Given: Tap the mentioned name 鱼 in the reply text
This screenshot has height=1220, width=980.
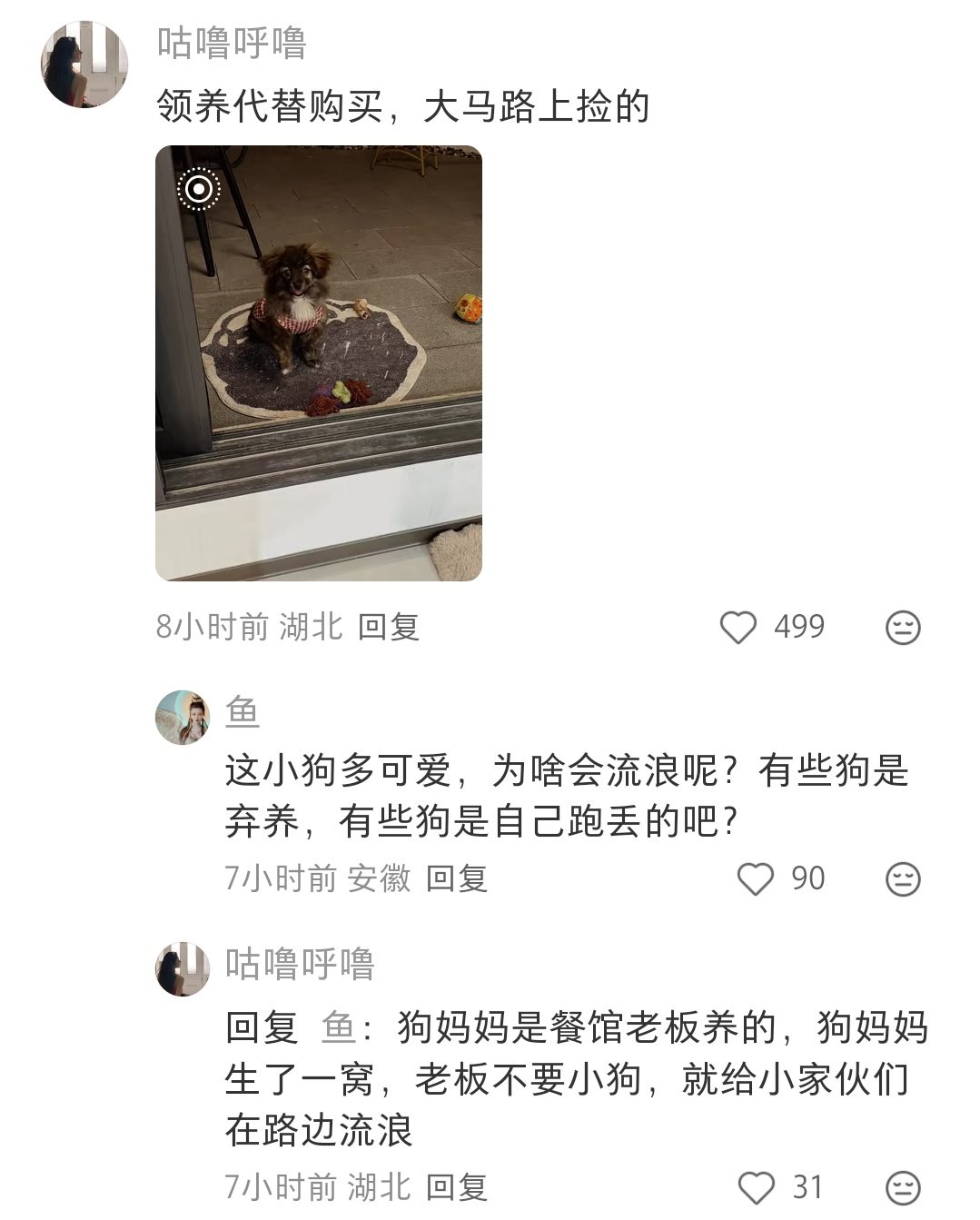Looking at the screenshot, I should 338,1027.
